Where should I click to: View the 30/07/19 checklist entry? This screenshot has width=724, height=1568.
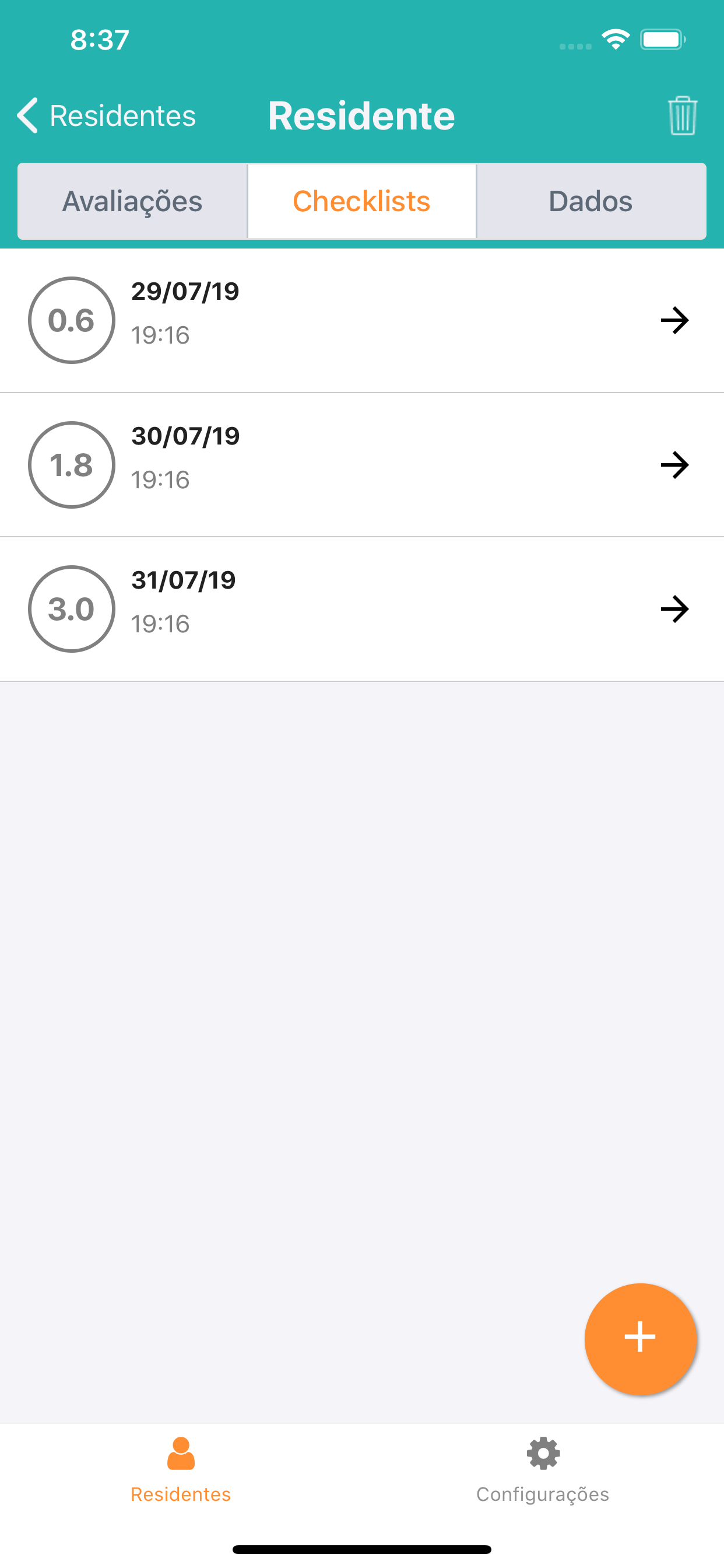(362, 465)
